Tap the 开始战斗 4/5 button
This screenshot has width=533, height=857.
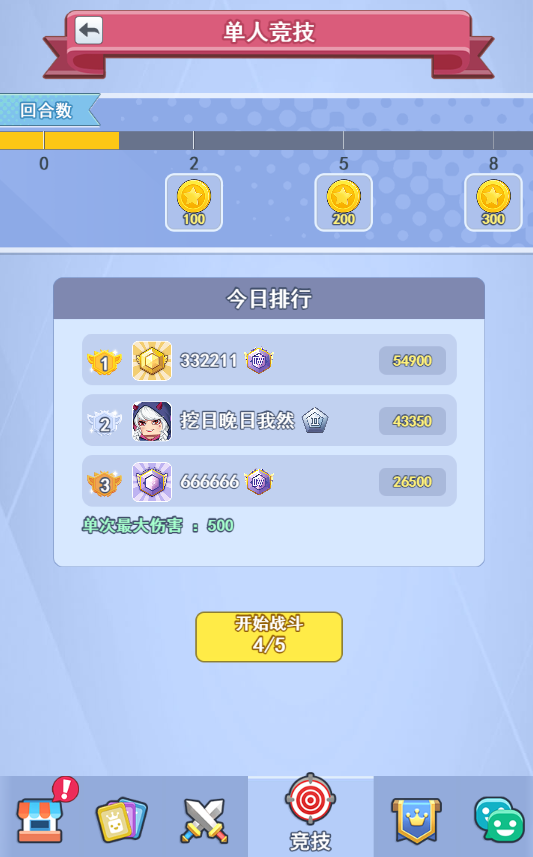[x=269, y=636]
